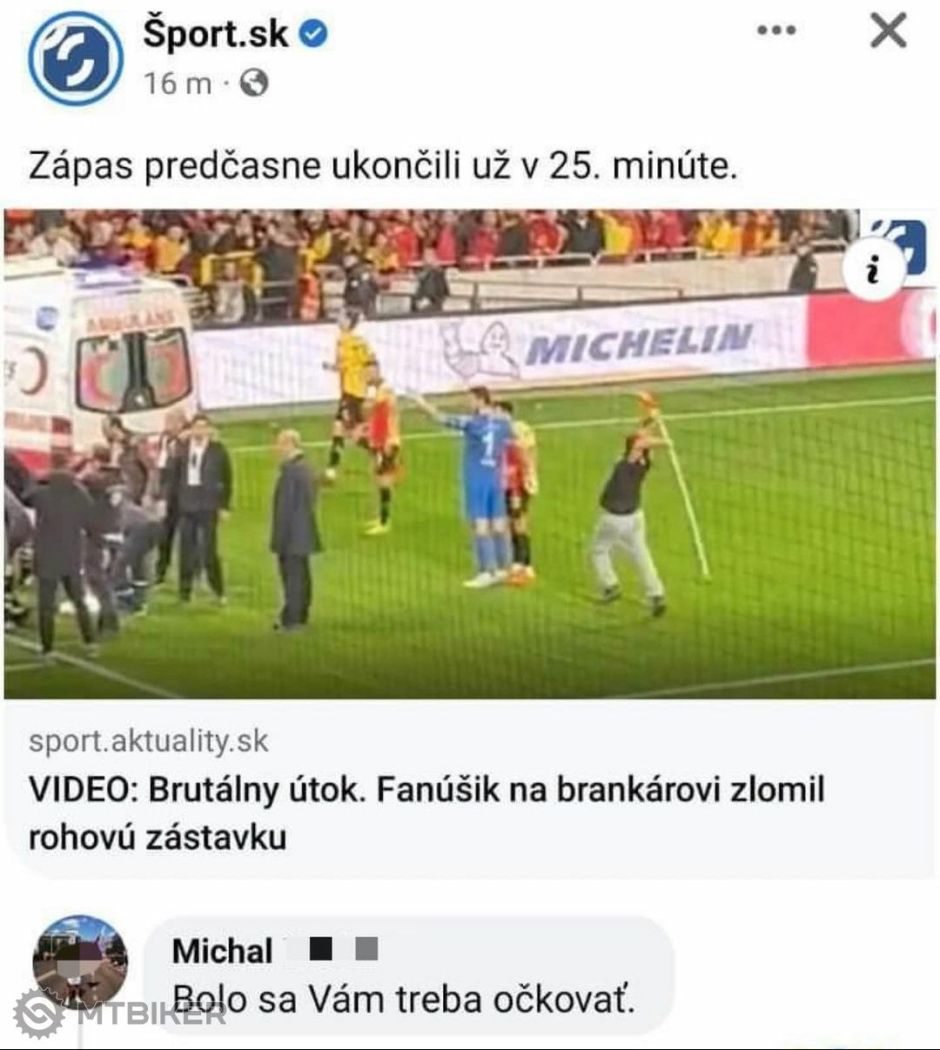View Michal's profile from his comment avatar
Image resolution: width=940 pixels, height=1050 pixels.
80,961
